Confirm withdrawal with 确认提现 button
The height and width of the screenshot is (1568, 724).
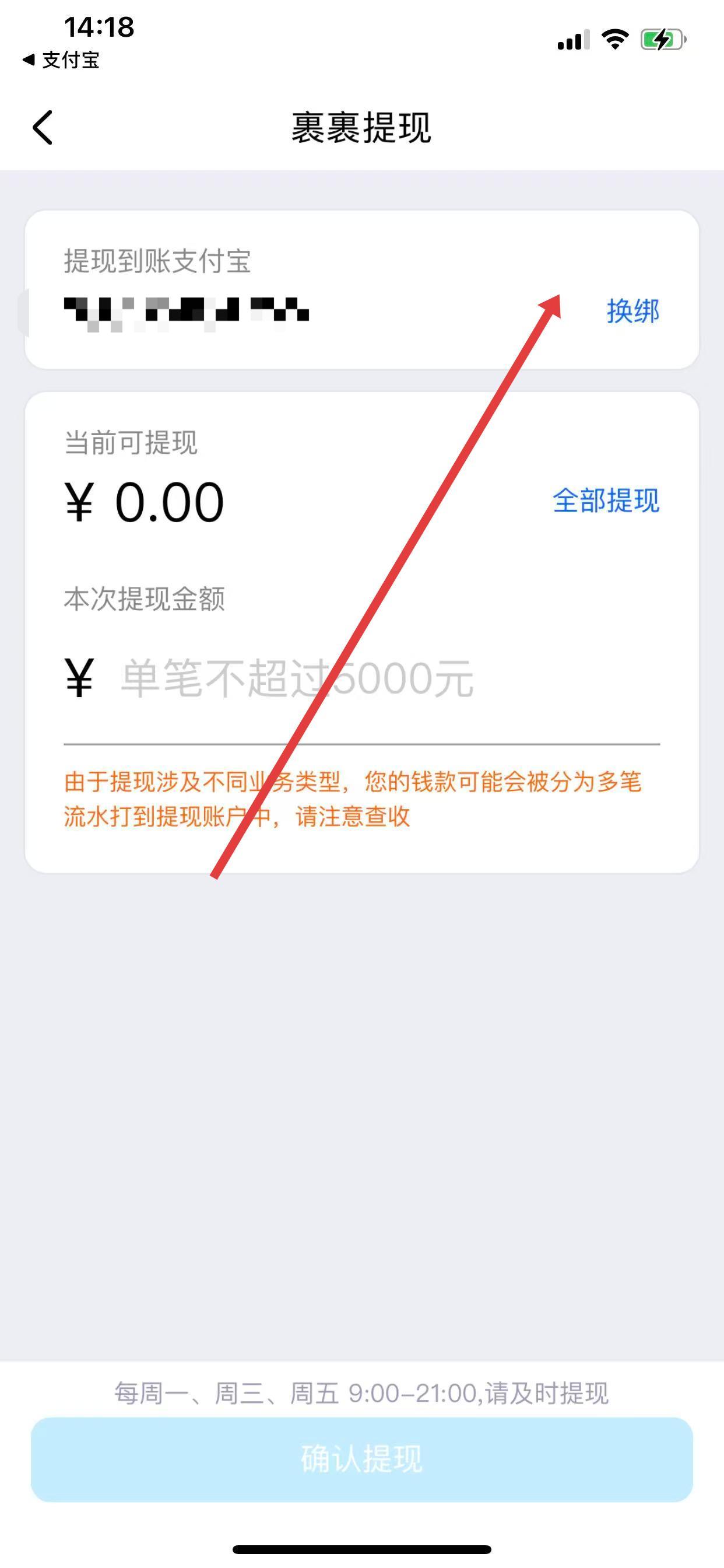click(x=361, y=1459)
